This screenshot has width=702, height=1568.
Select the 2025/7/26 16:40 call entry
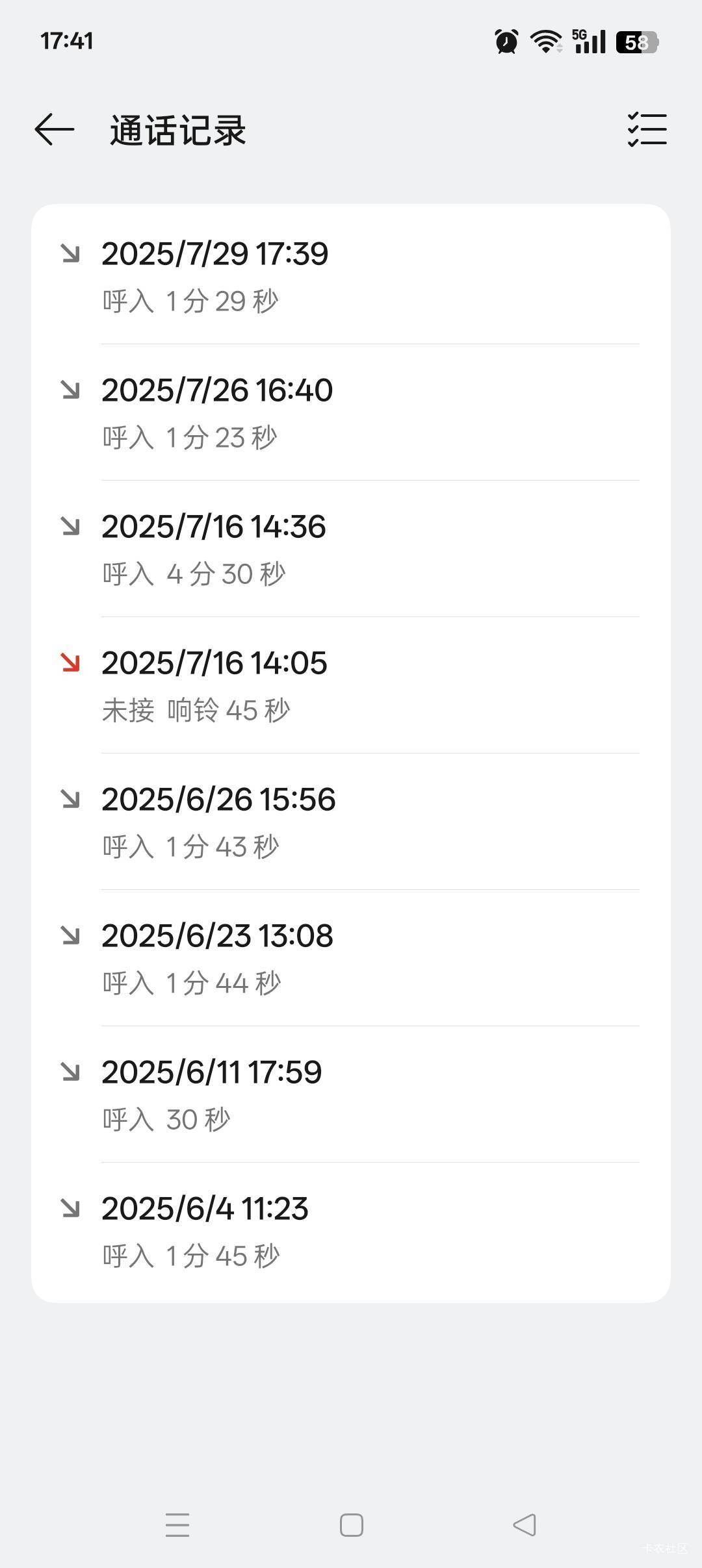pyautogui.click(x=351, y=412)
